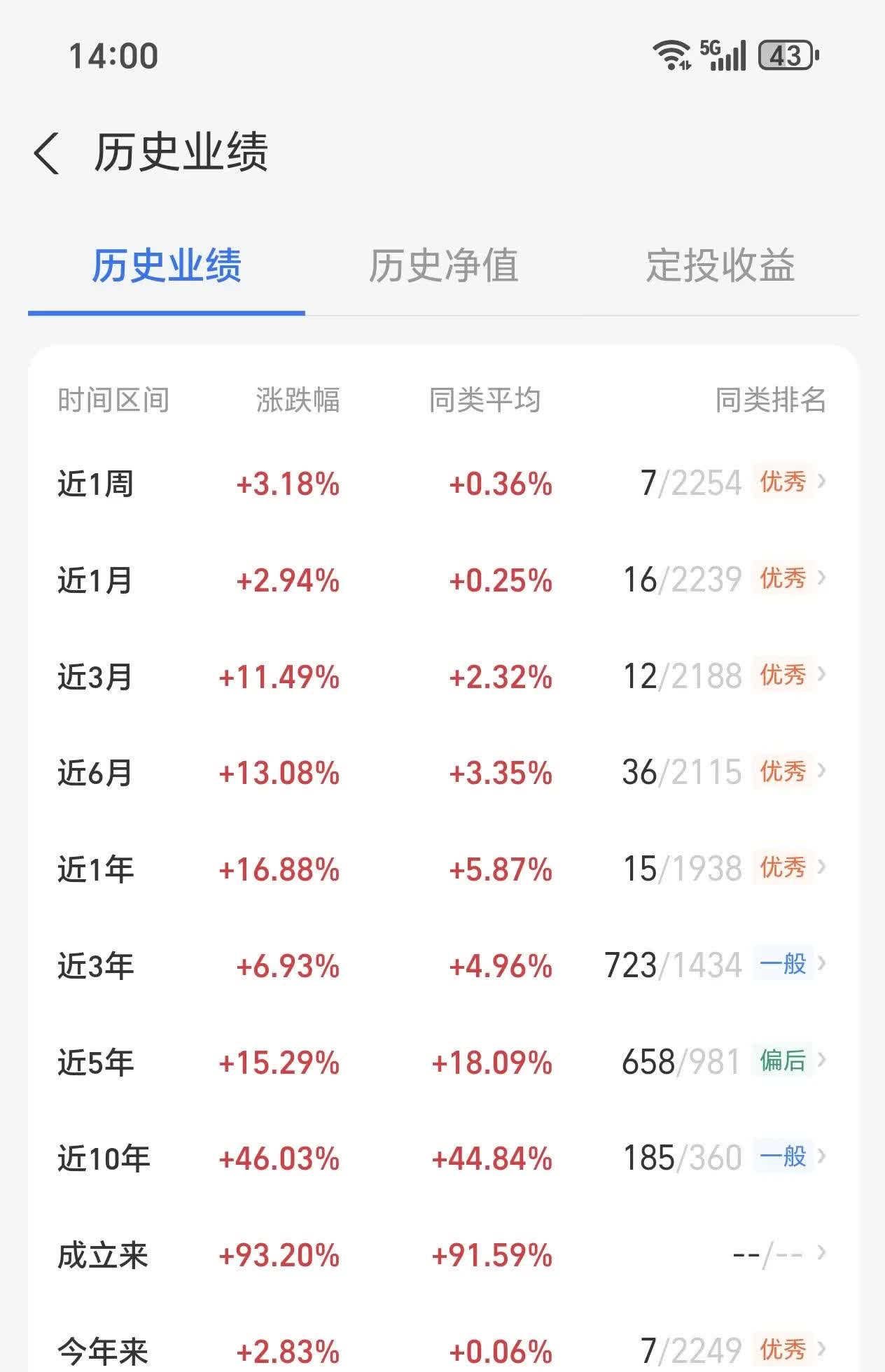Select the 历史业绩 tab

167,266
